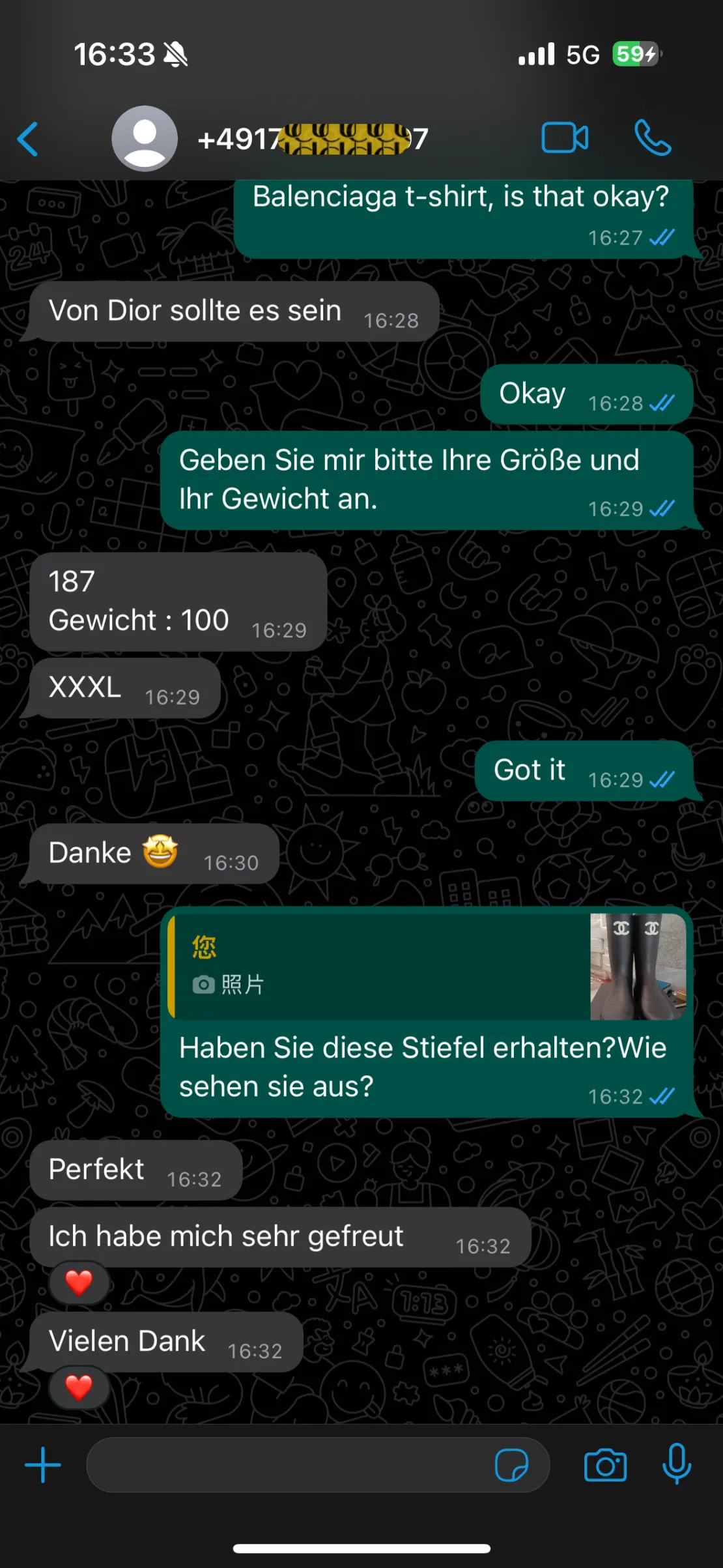
Task: Start a voice call with this contact
Action: coord(653,138)
